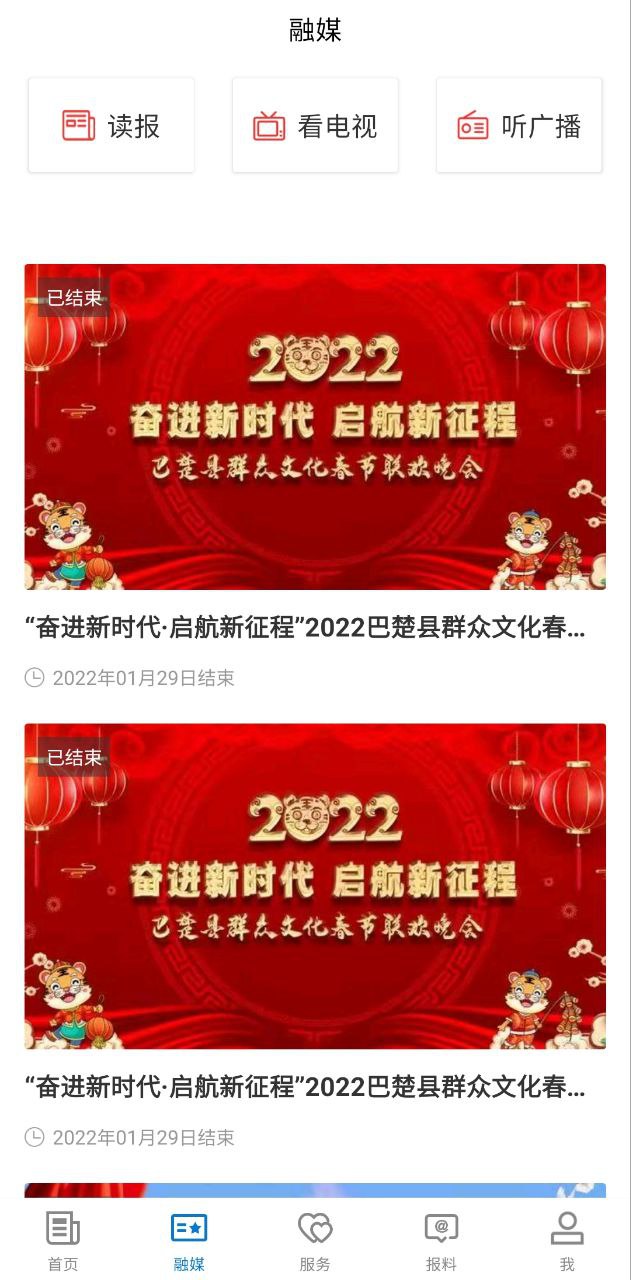
Task: Open the 听广播 radio button
Action: pos(519,126)
